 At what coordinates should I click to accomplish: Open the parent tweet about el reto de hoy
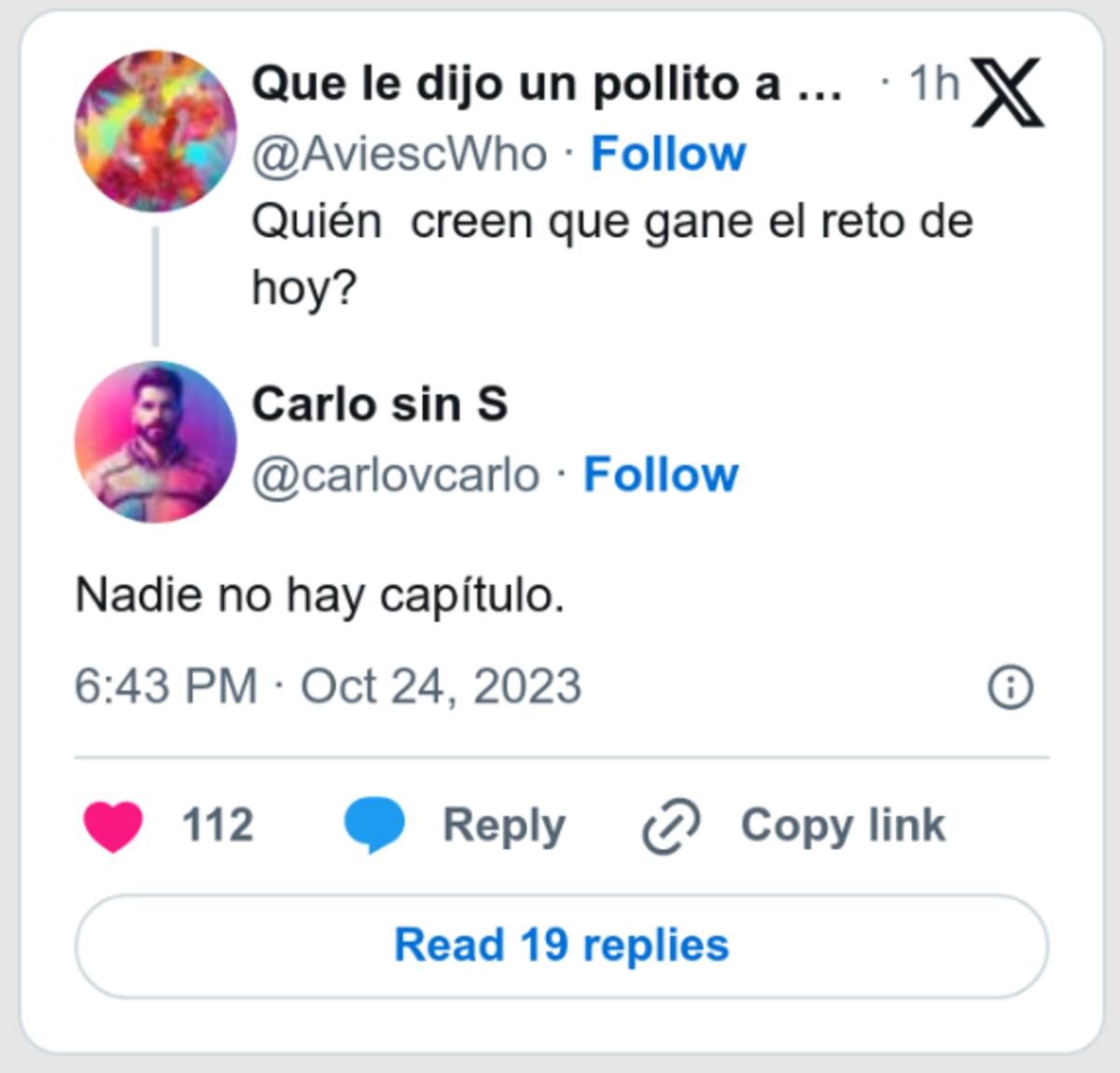611,254
